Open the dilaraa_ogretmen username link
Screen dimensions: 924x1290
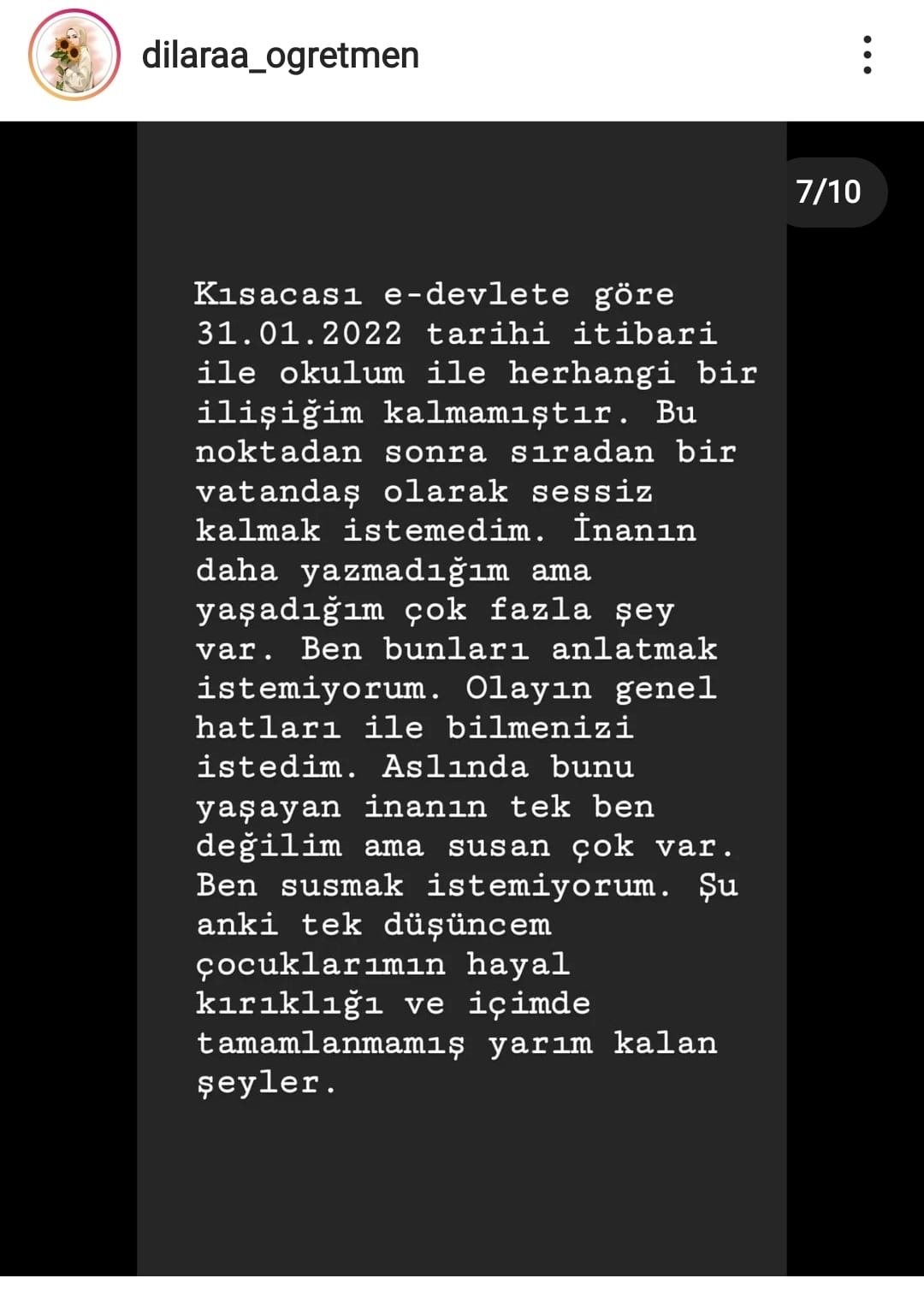280,56
